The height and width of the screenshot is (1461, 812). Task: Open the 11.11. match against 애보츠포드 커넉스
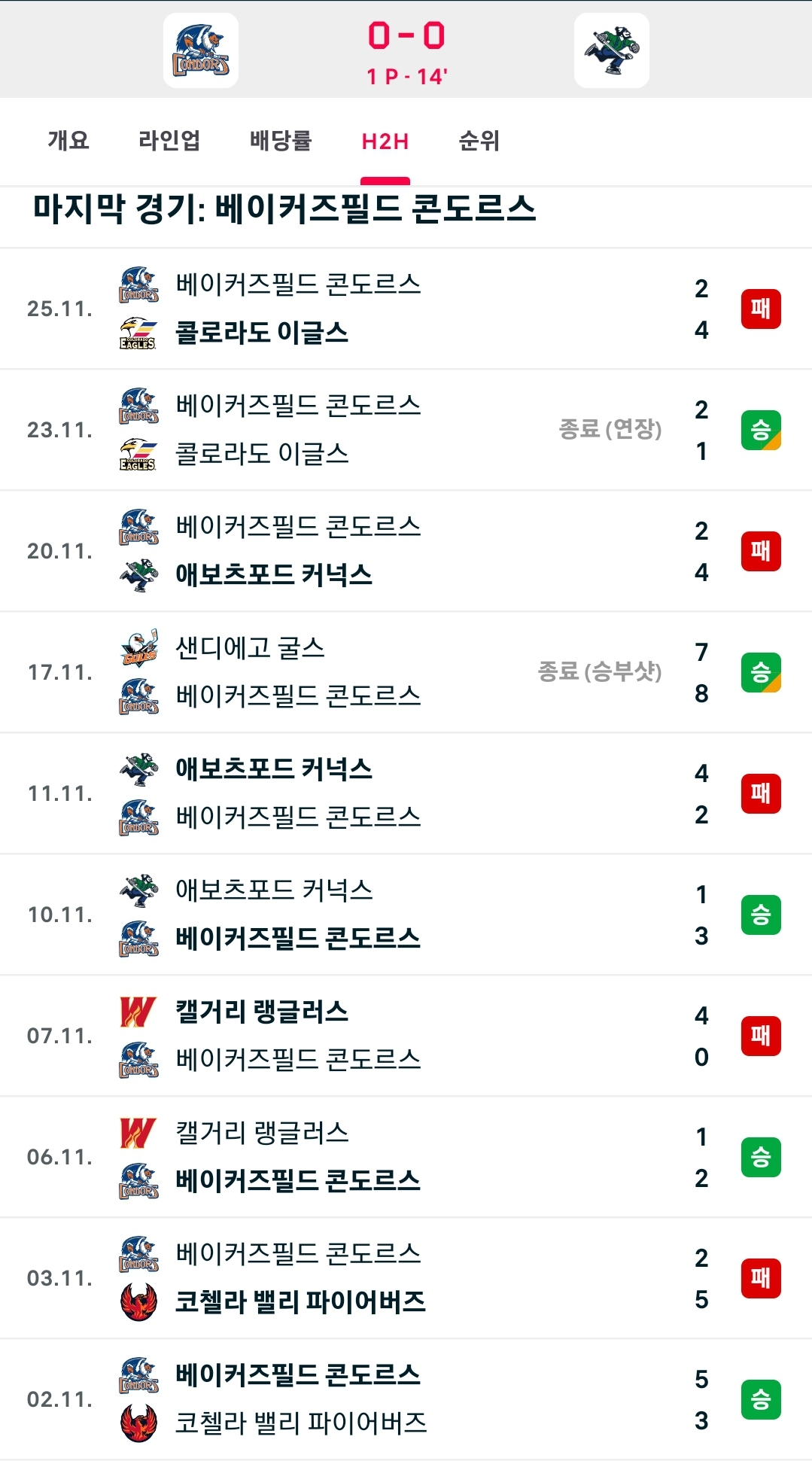406,793
